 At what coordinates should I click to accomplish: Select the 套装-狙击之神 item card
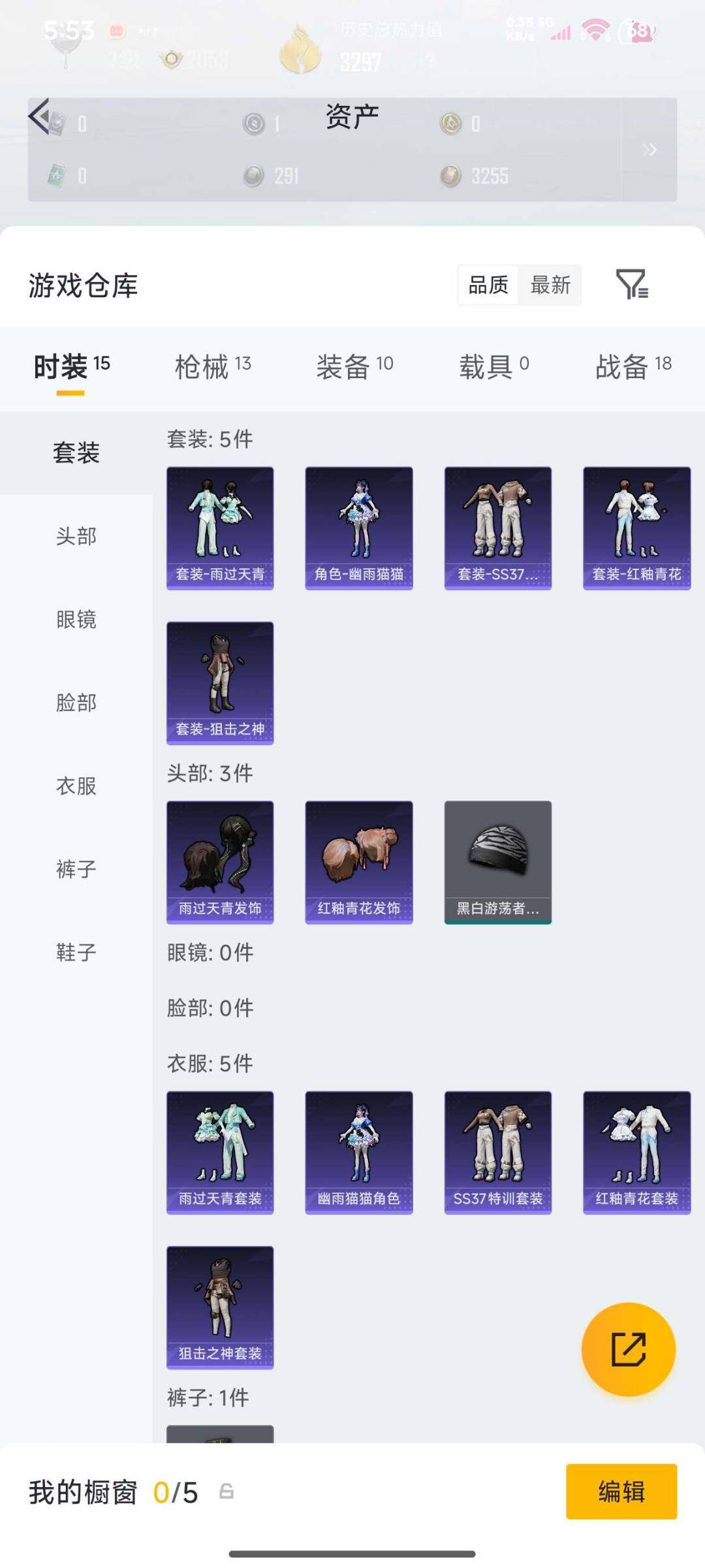(x=221, y=682)
